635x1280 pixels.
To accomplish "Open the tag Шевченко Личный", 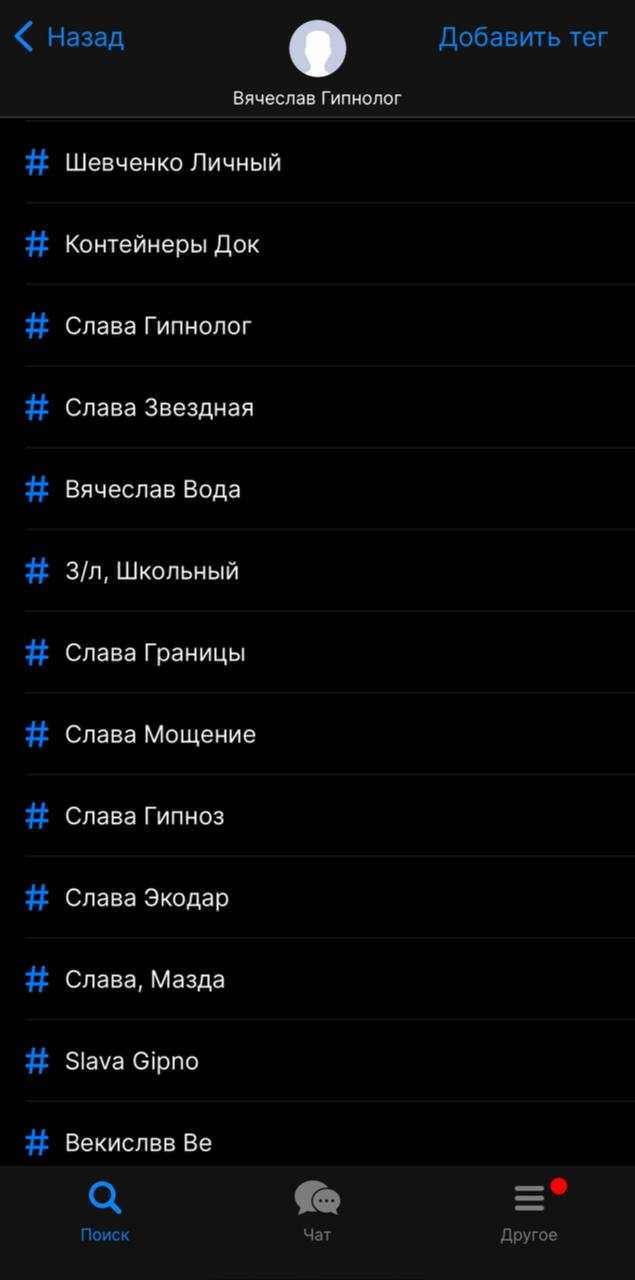I will pos(173,162).
